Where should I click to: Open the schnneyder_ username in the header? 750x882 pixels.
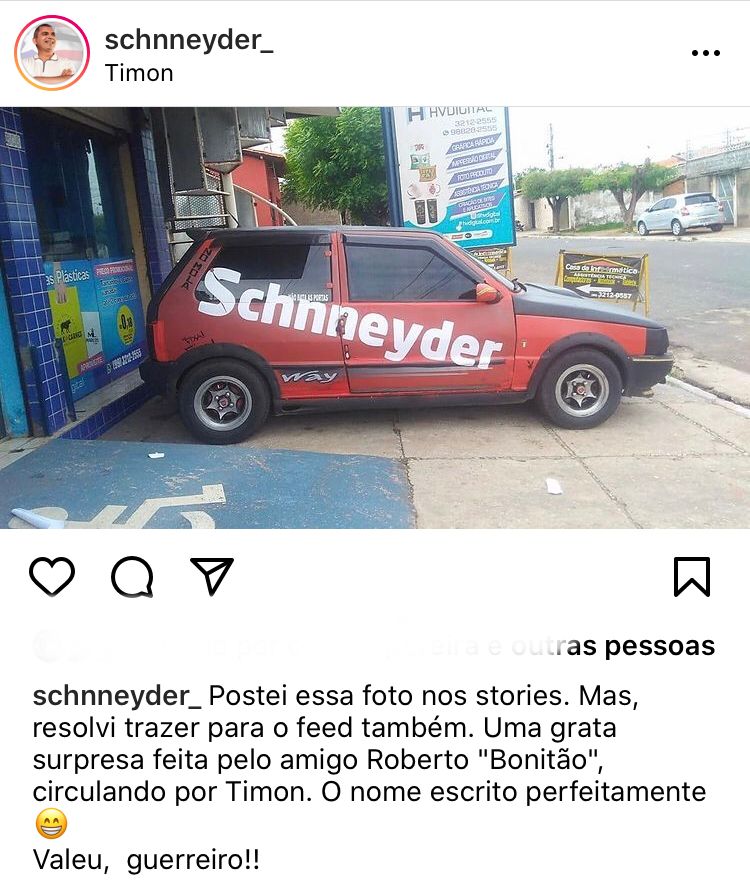188,40
